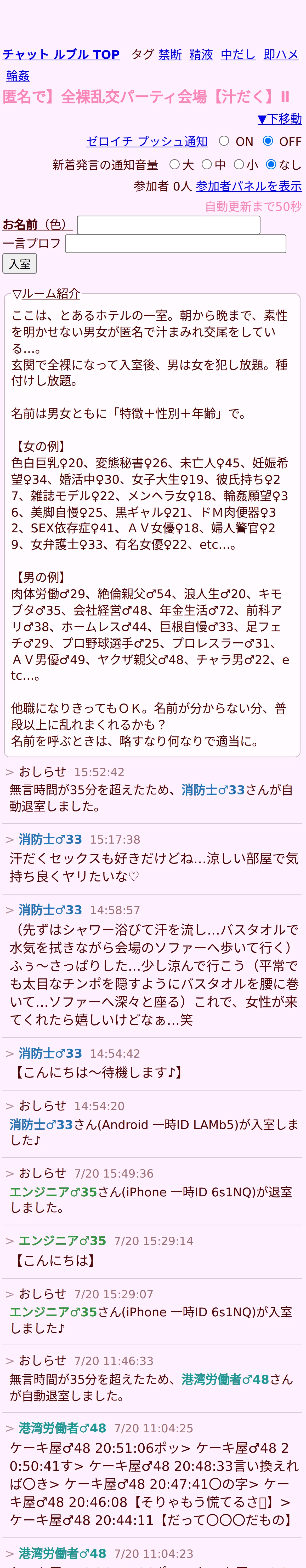Pause auto-refresh with the pause icon

pos(285,97)
